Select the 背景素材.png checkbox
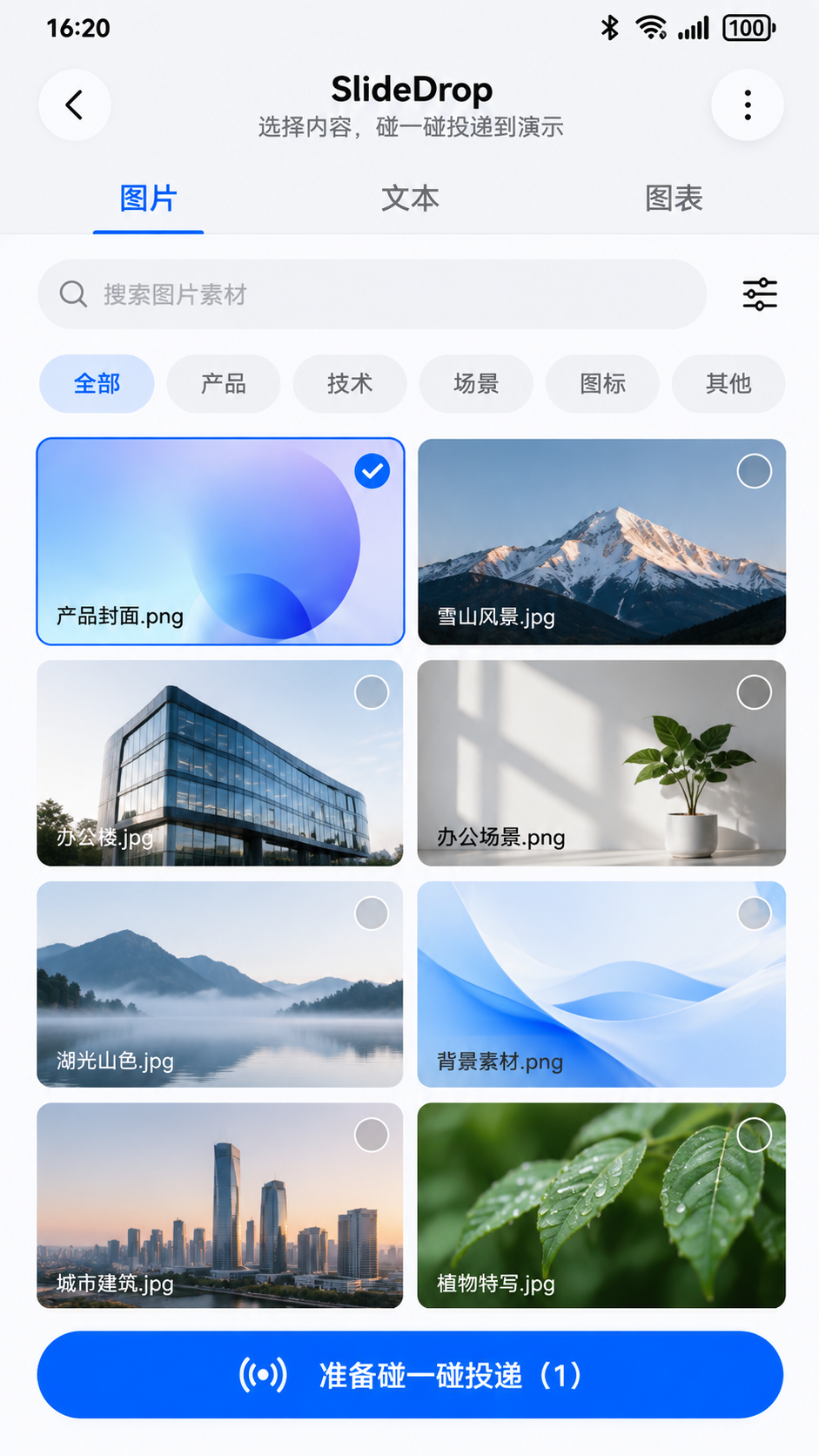This screenshot has width=819, height=1456. tap(754, 913)
